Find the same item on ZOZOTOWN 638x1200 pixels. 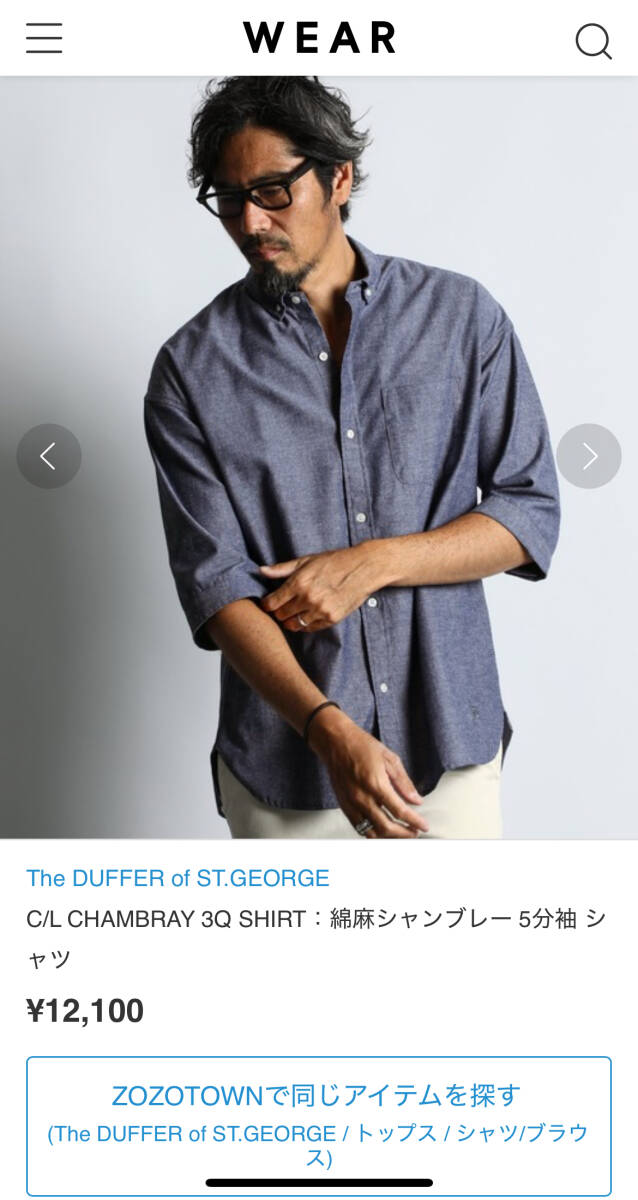tap(318, 1125)
